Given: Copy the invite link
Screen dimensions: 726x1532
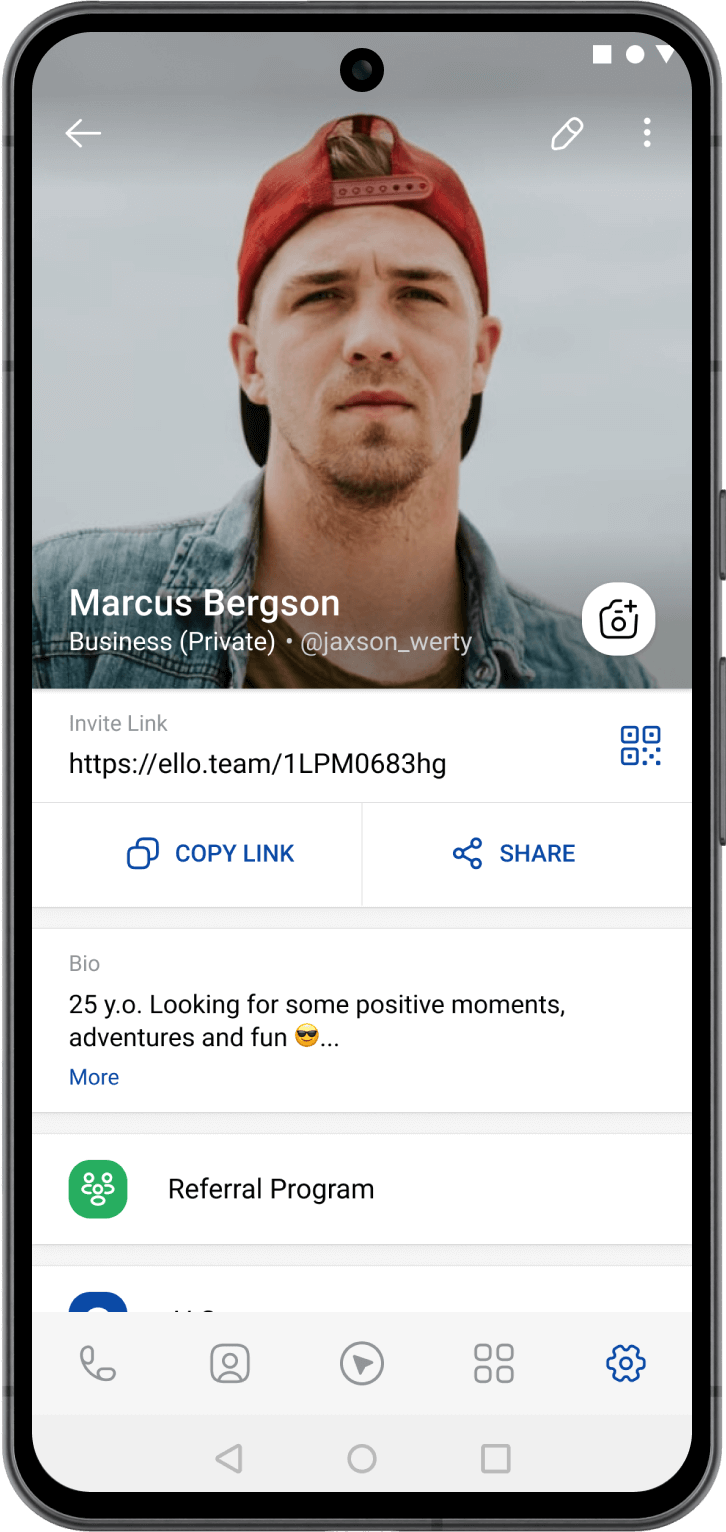Looking at the screenshot, I should point(211,854).
